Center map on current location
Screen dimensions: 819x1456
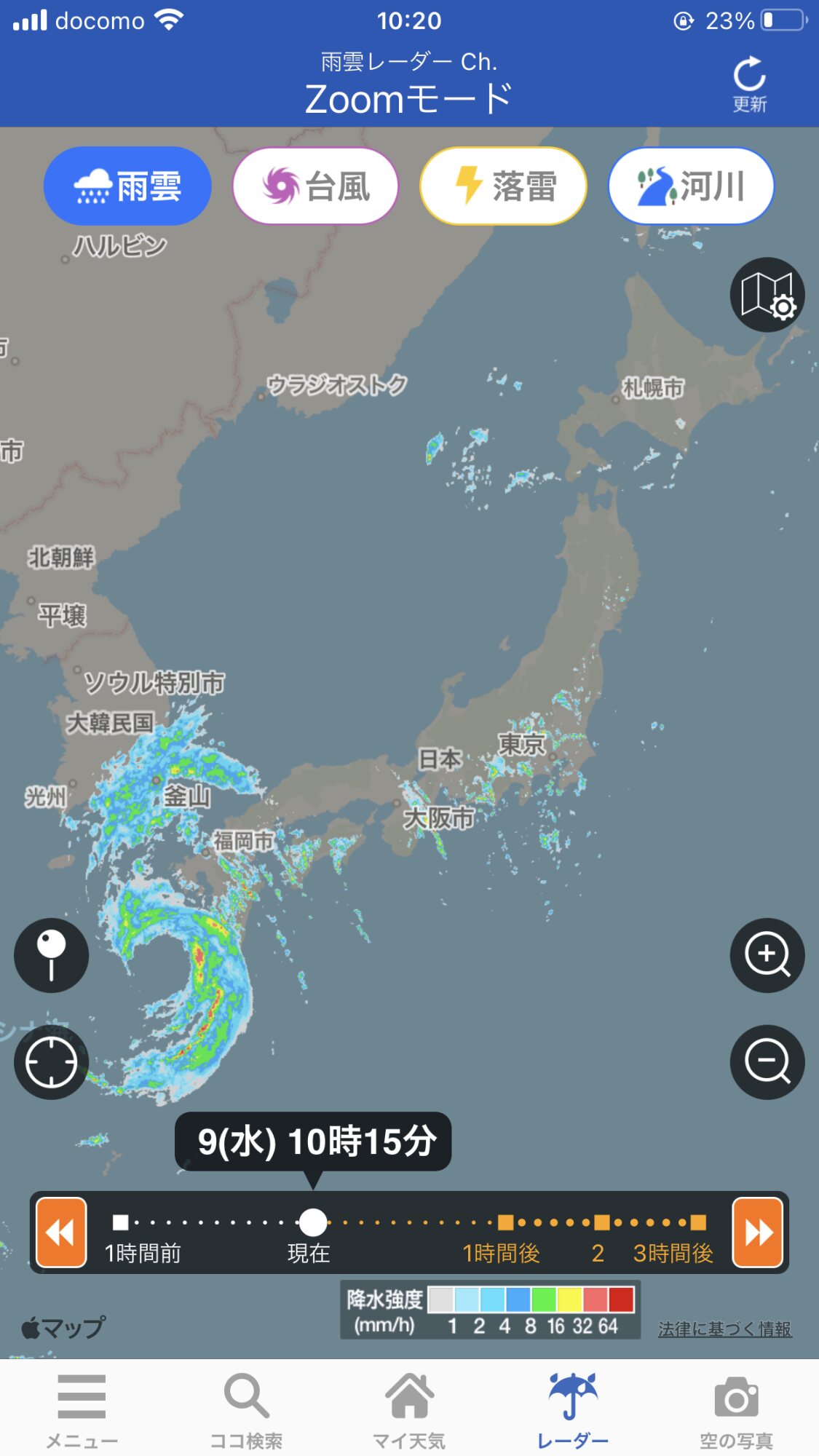(x=51, y=1062)
